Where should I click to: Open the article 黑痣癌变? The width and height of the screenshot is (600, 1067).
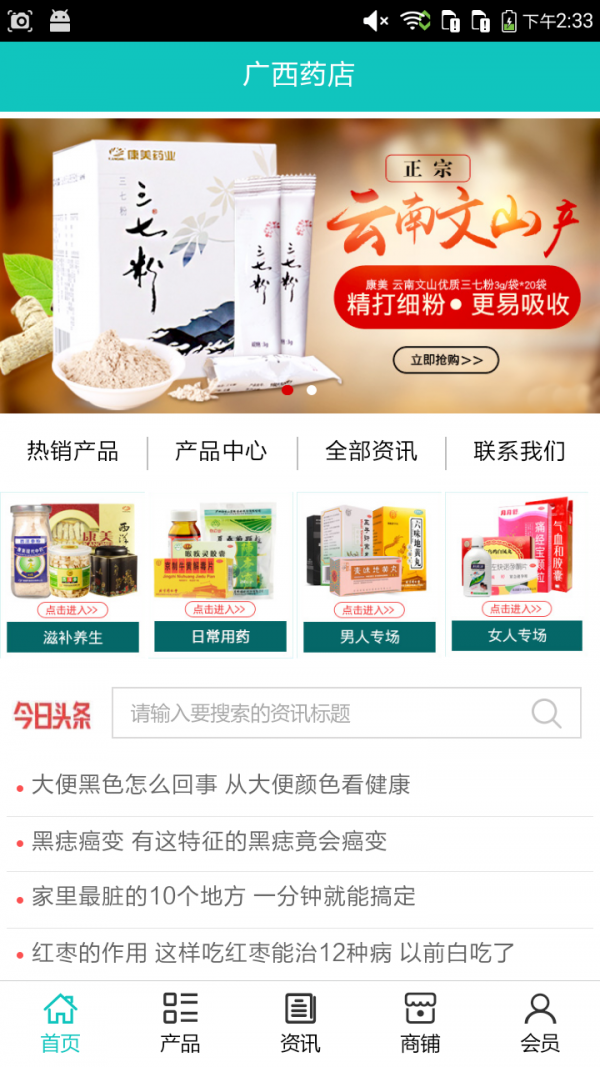point(209,841)
